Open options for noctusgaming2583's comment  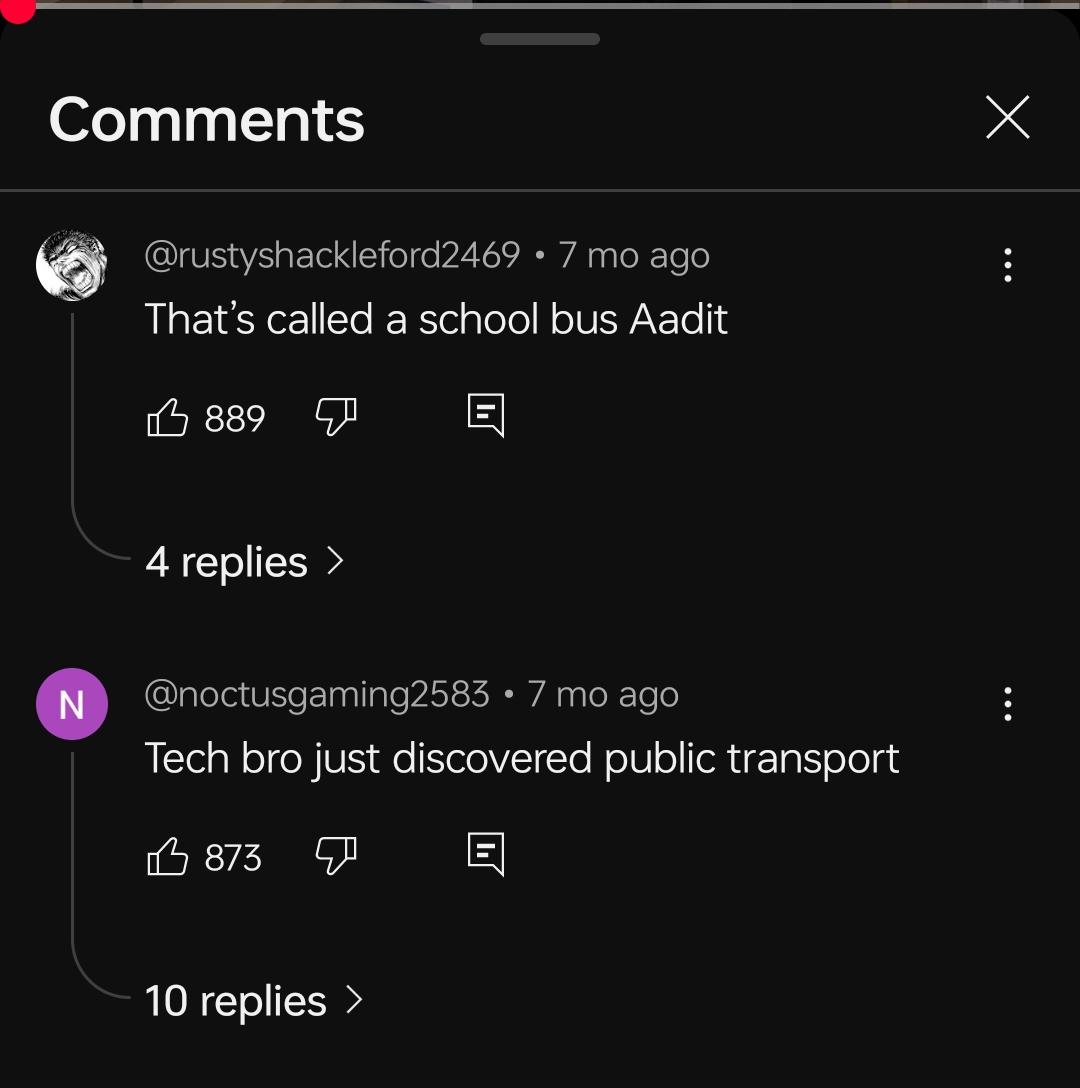tap(1007, 704)
